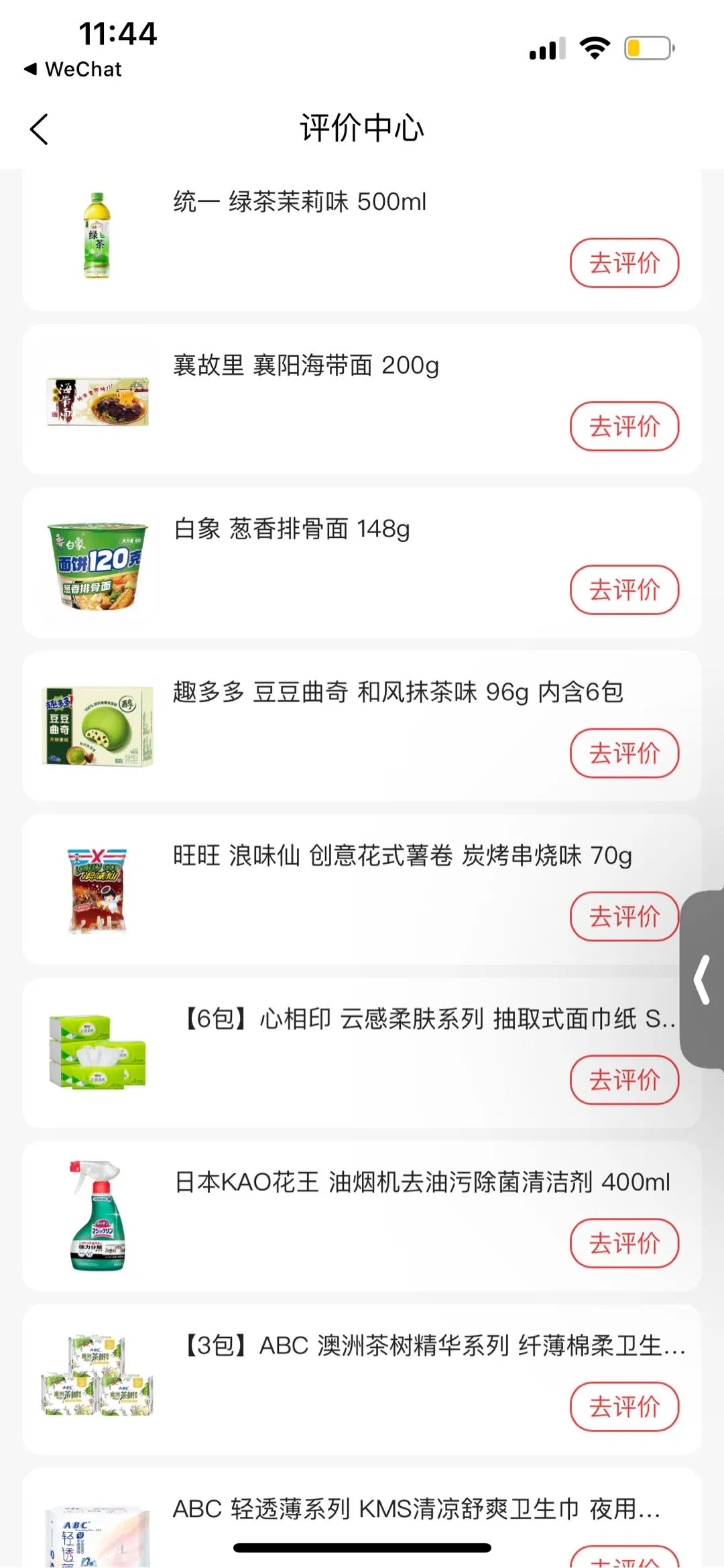Review the 襄故里 襄阳海带面 200g
The image size is (724, 1568).
pos(624,426)
